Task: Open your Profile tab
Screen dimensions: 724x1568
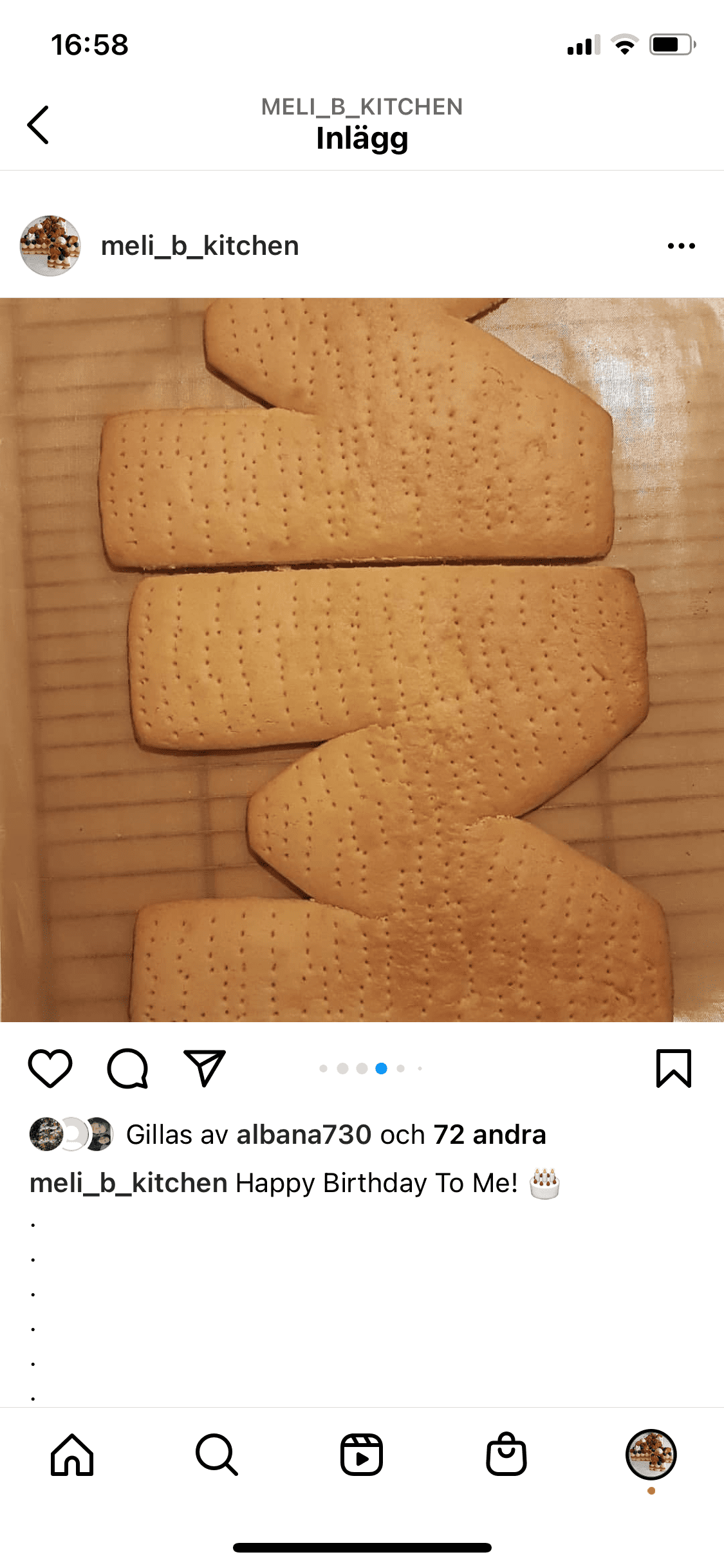Action: point(651,1455)
